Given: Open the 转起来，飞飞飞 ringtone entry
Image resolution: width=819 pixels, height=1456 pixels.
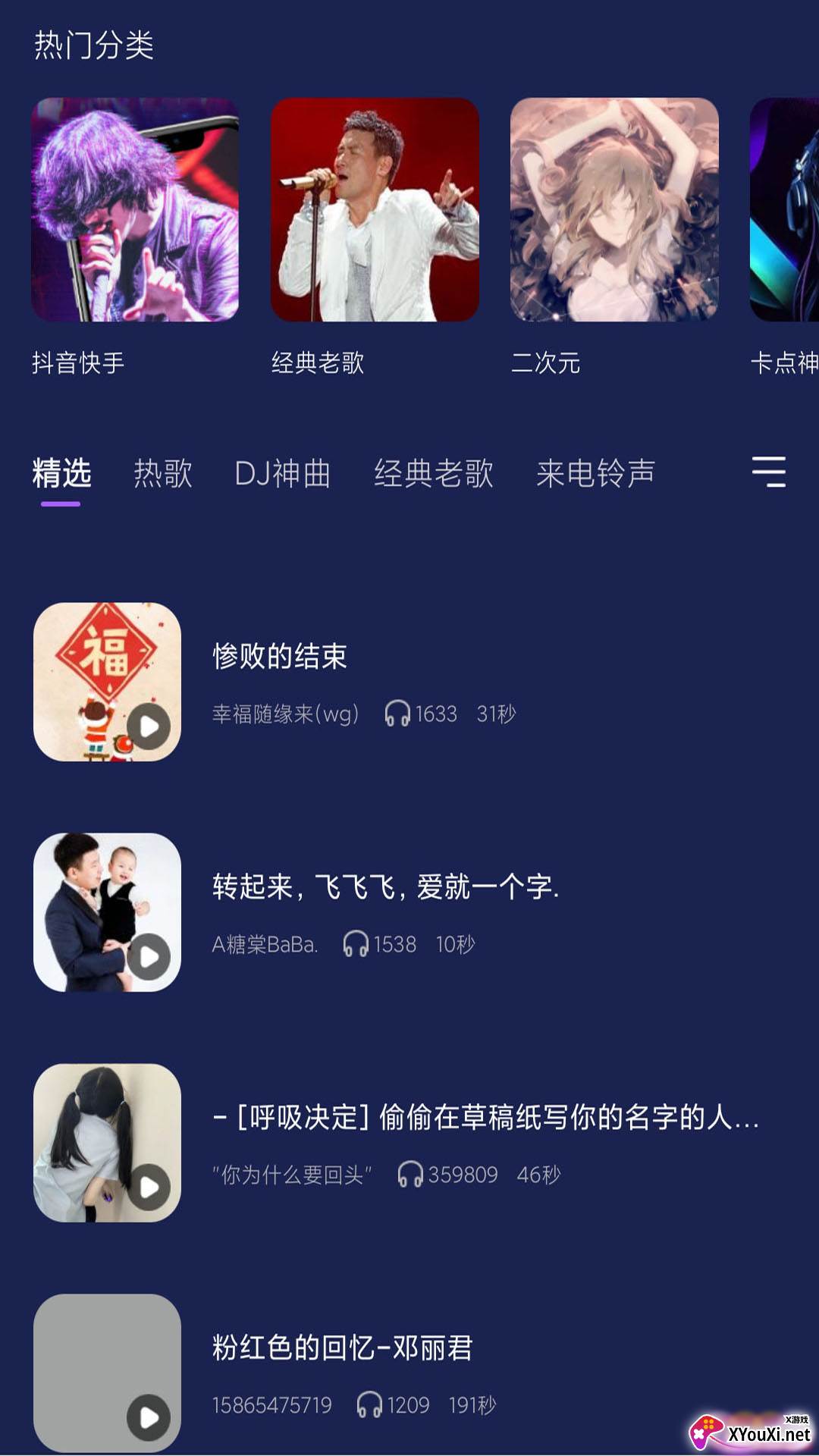Looking at the screenshot, I should pos(385,887).
